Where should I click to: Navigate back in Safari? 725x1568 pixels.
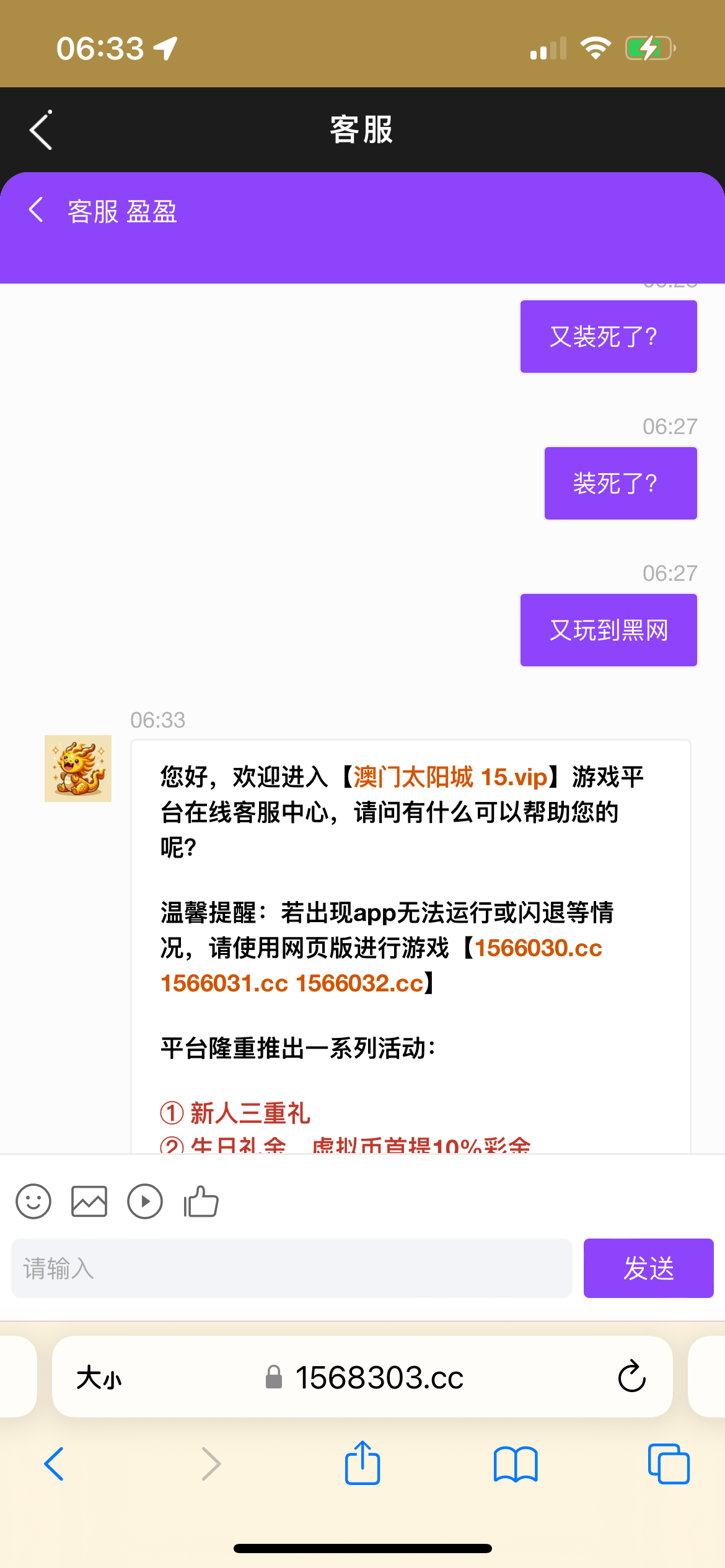click(x=55, y=1465)
